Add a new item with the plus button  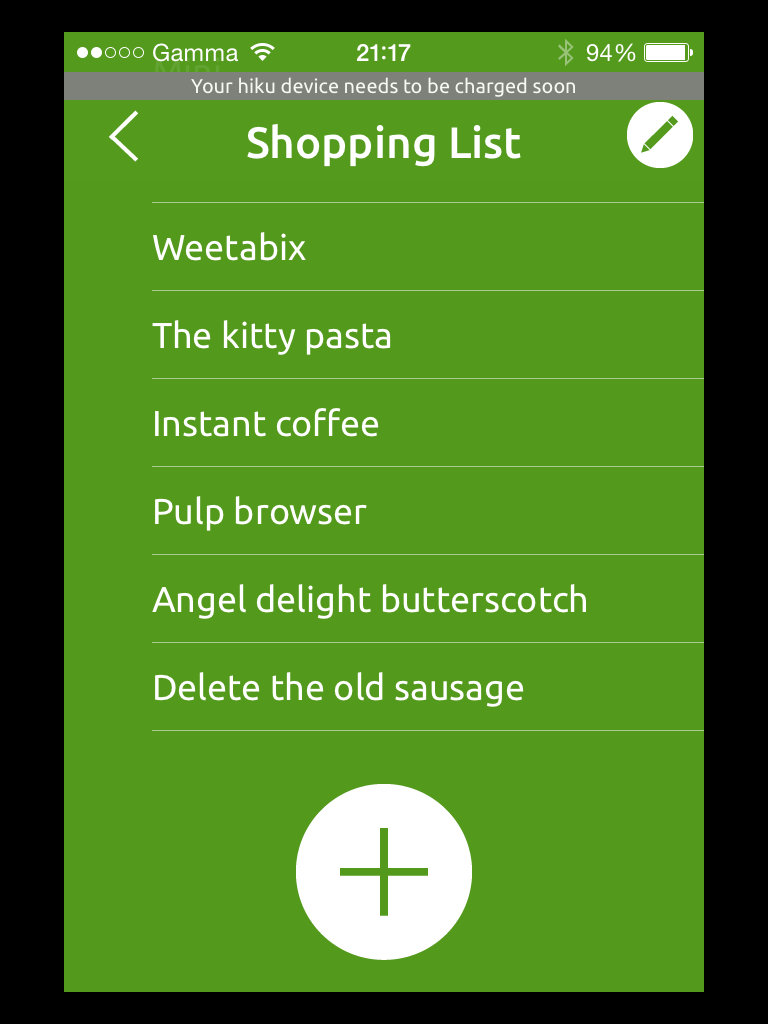point(384,872)
